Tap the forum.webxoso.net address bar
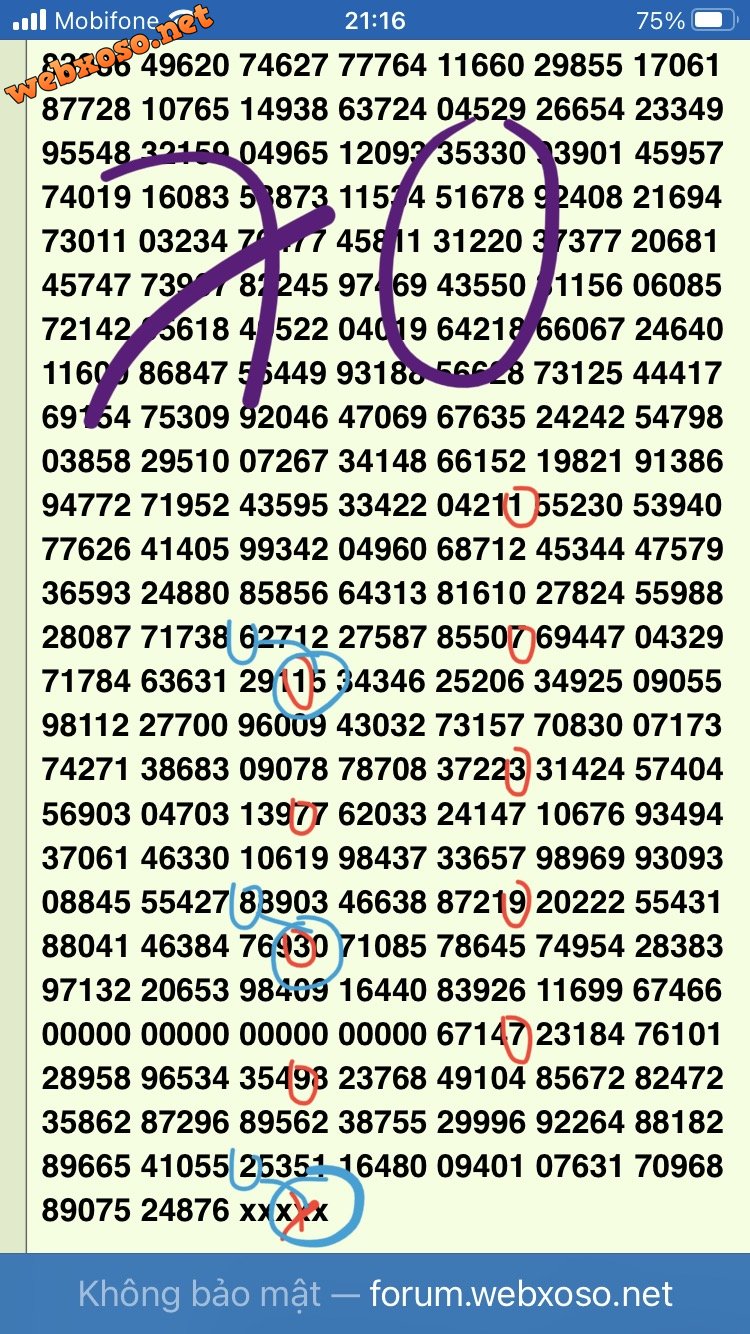The height and width of the screenshot is (1334, 750). (x=375, y=1295)
